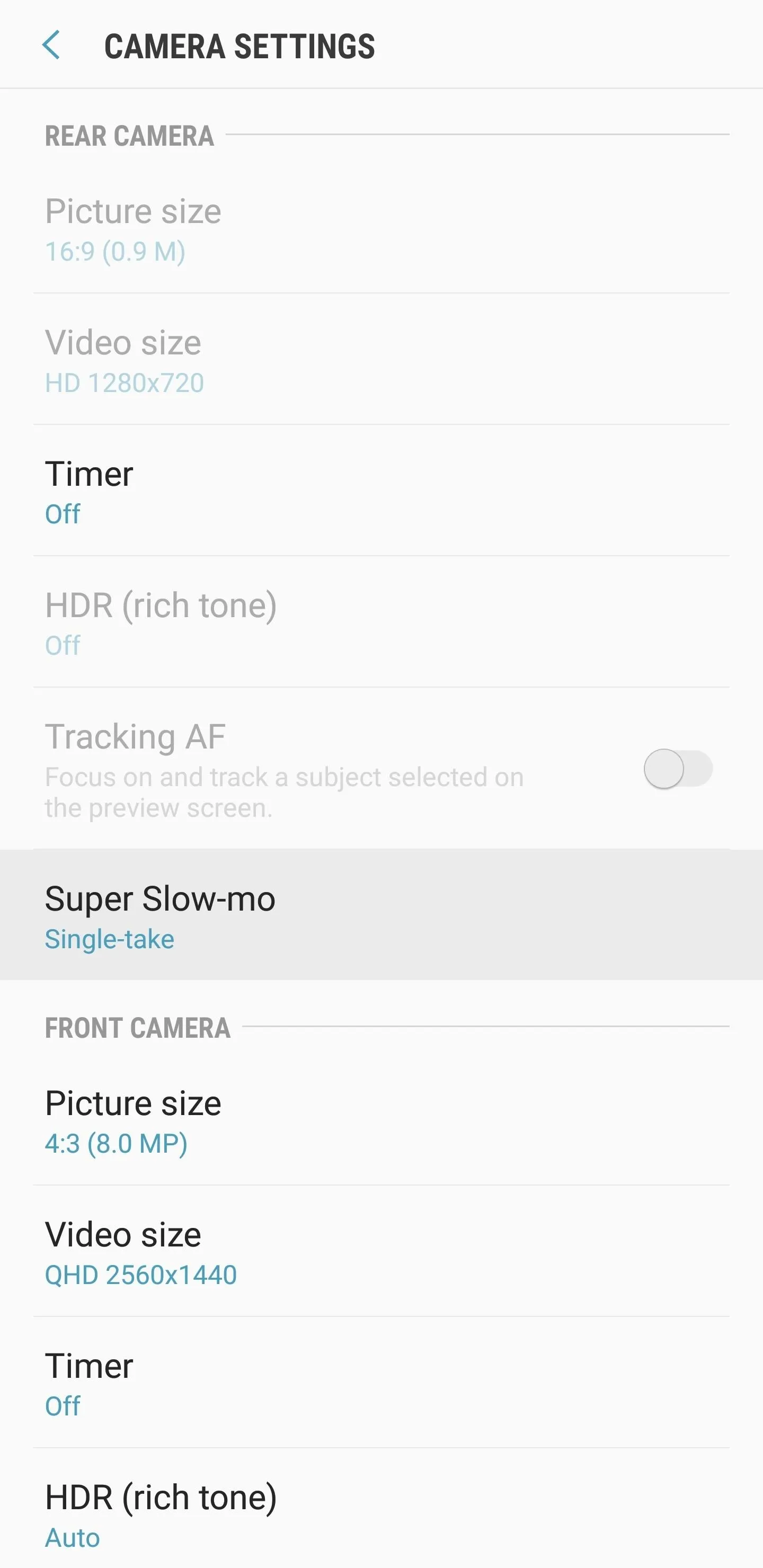
Task: Open the rear camera Timer setting
Action: click(x=381, y=491)
